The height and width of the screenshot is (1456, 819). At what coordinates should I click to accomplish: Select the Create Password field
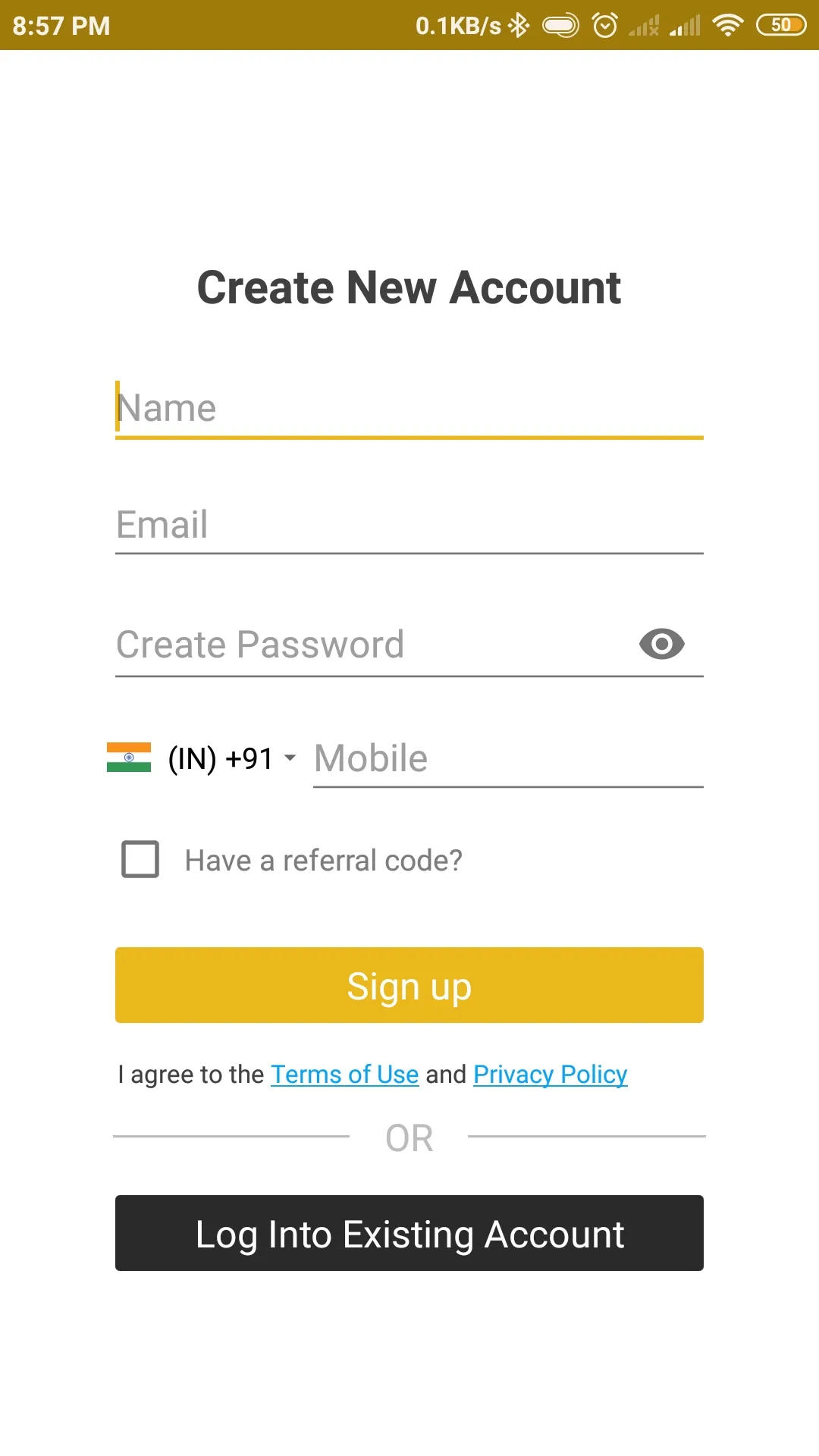[372, 645]
